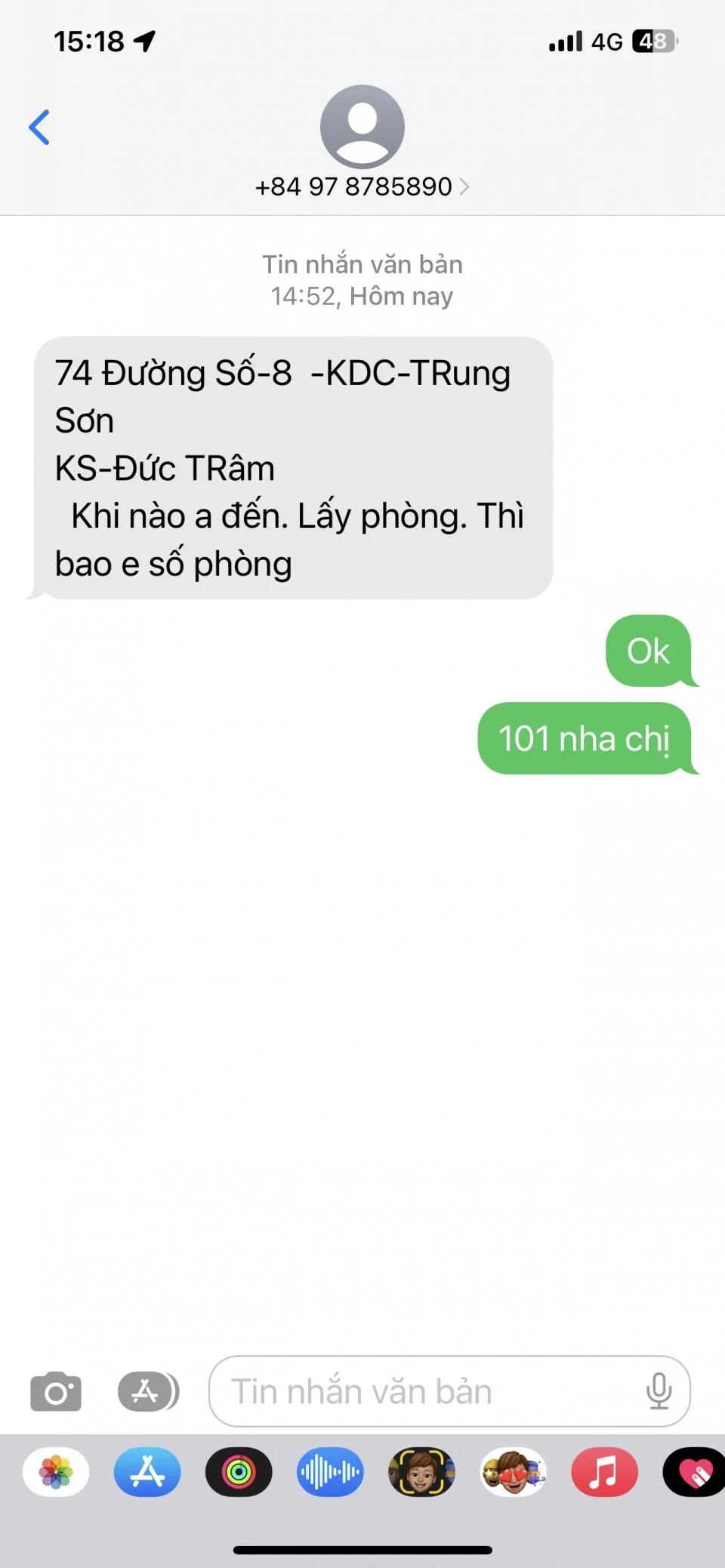Screen dimensions: 725x1568
Task: Record an audio message with the waveform icon
Action: (330, 1472)
